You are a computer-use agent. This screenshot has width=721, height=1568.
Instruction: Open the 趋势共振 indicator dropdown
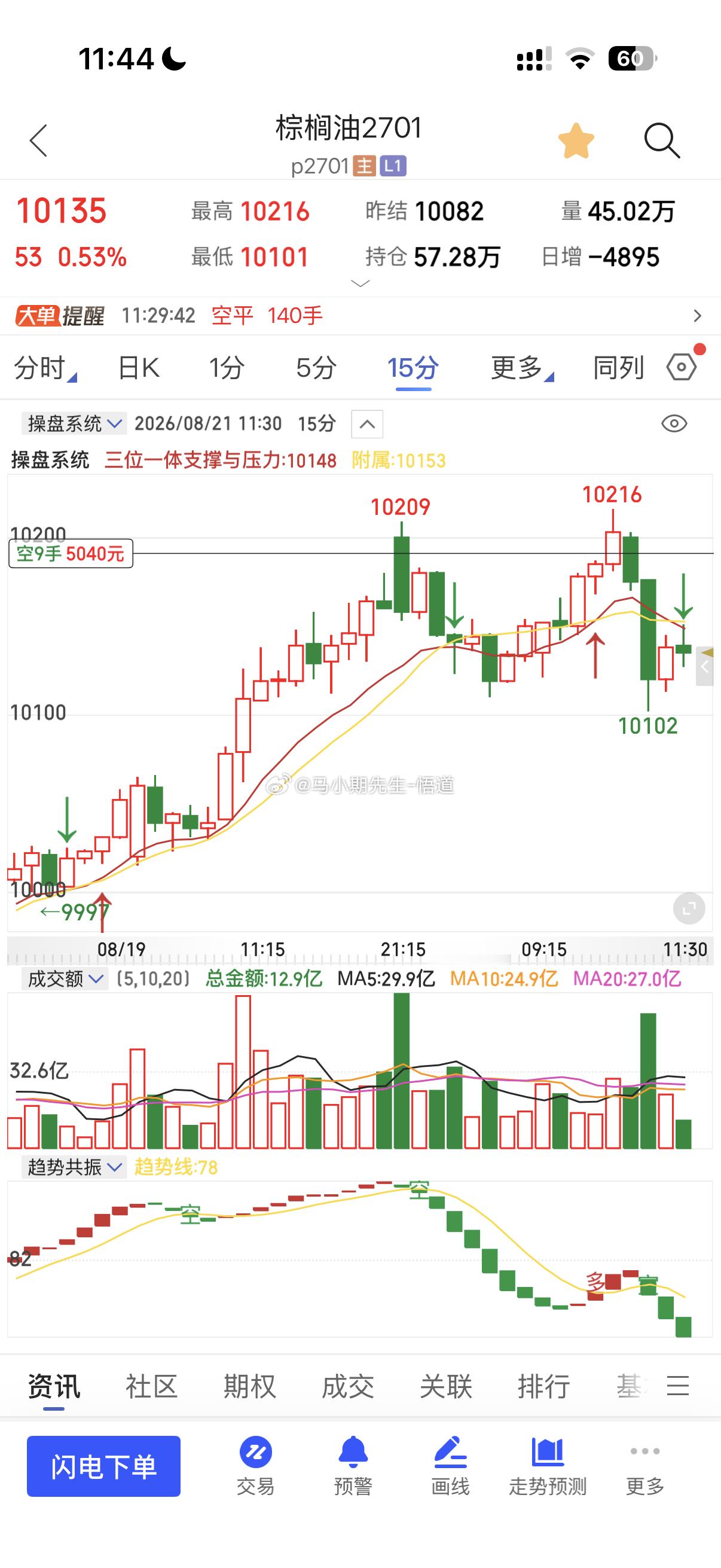coord(74,1167)
